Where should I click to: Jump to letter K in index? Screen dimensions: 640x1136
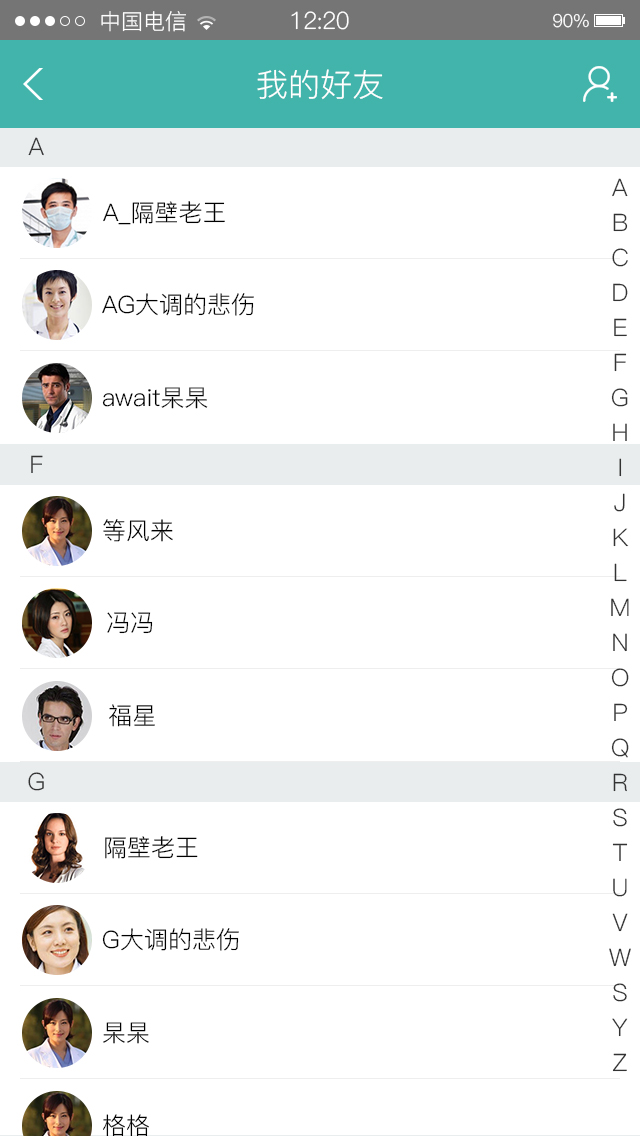(620, 538)
